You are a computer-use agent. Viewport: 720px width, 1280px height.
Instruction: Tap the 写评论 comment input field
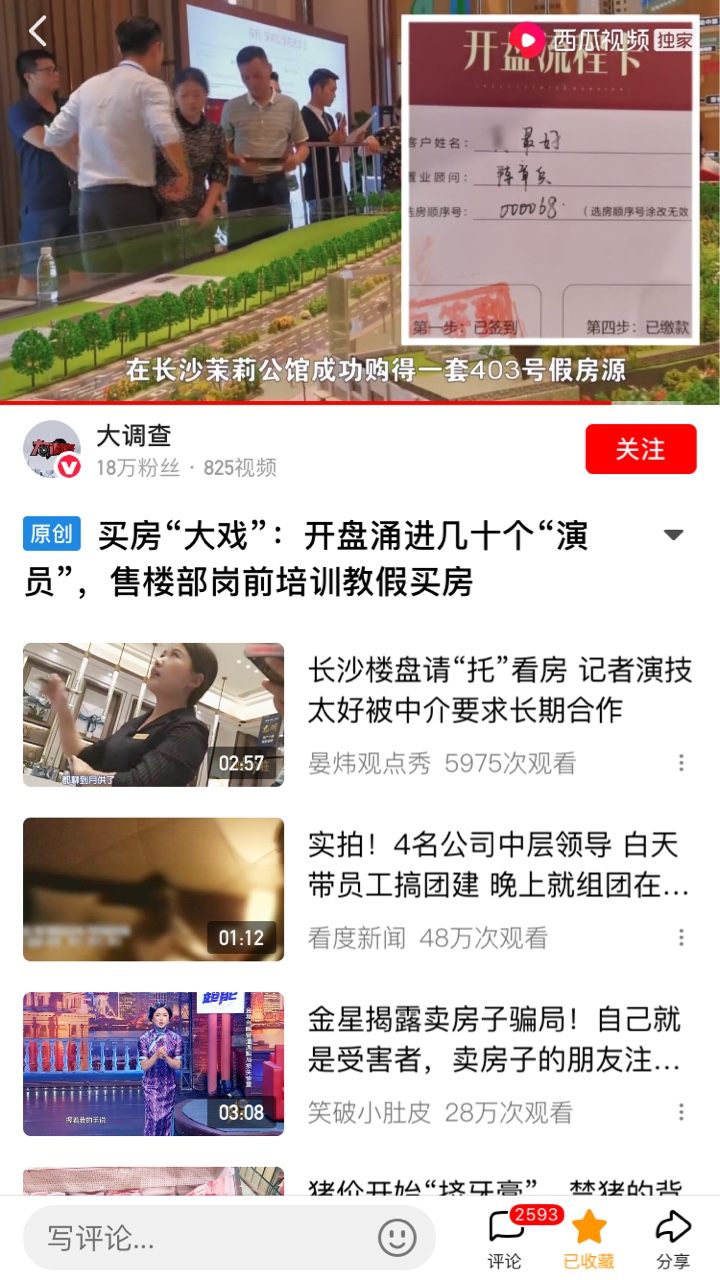(200, 1238)
